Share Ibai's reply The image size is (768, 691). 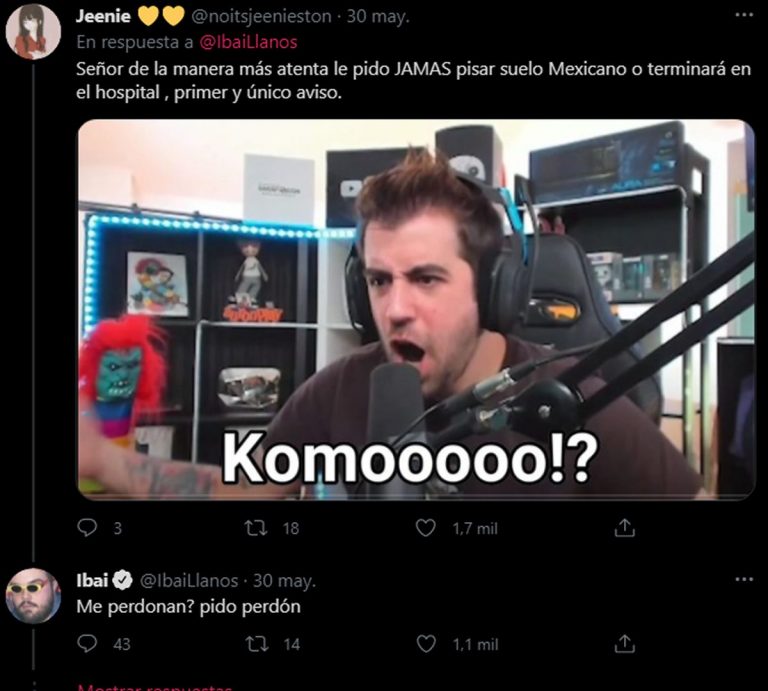pos(624,643)
